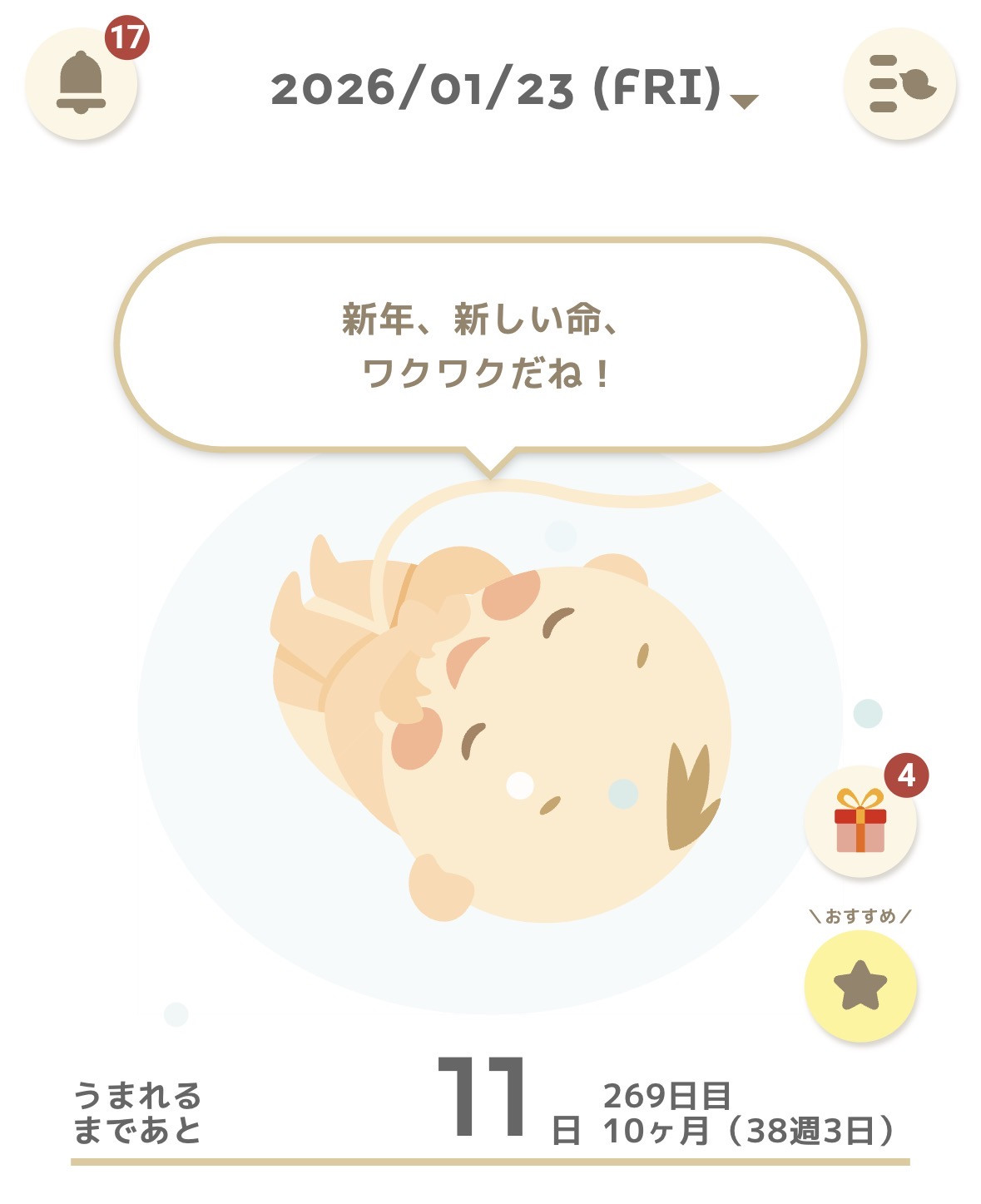Tap the おすすめ label above the star
This screenshot has width=981, height=1204.
click(862, 914)
